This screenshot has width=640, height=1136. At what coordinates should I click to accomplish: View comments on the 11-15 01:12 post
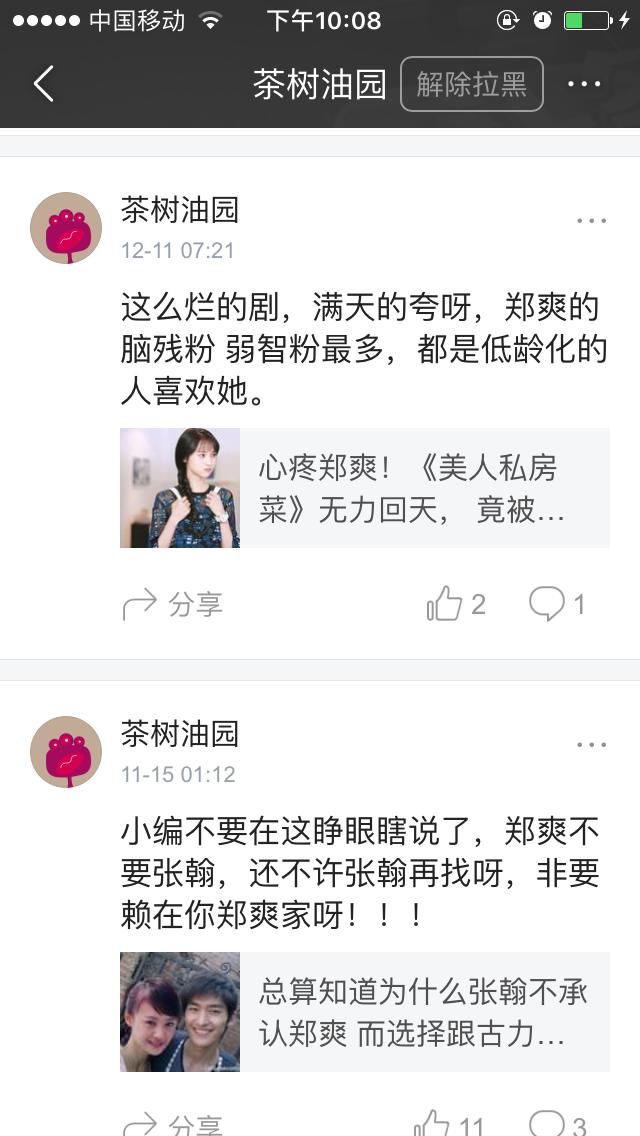556,1125
